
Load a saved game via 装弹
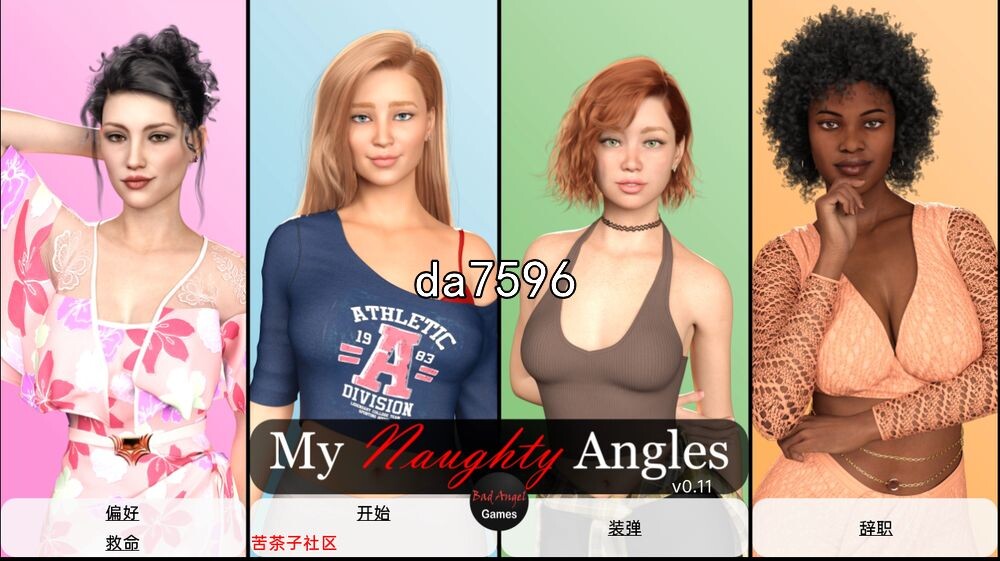pos(624,528)
